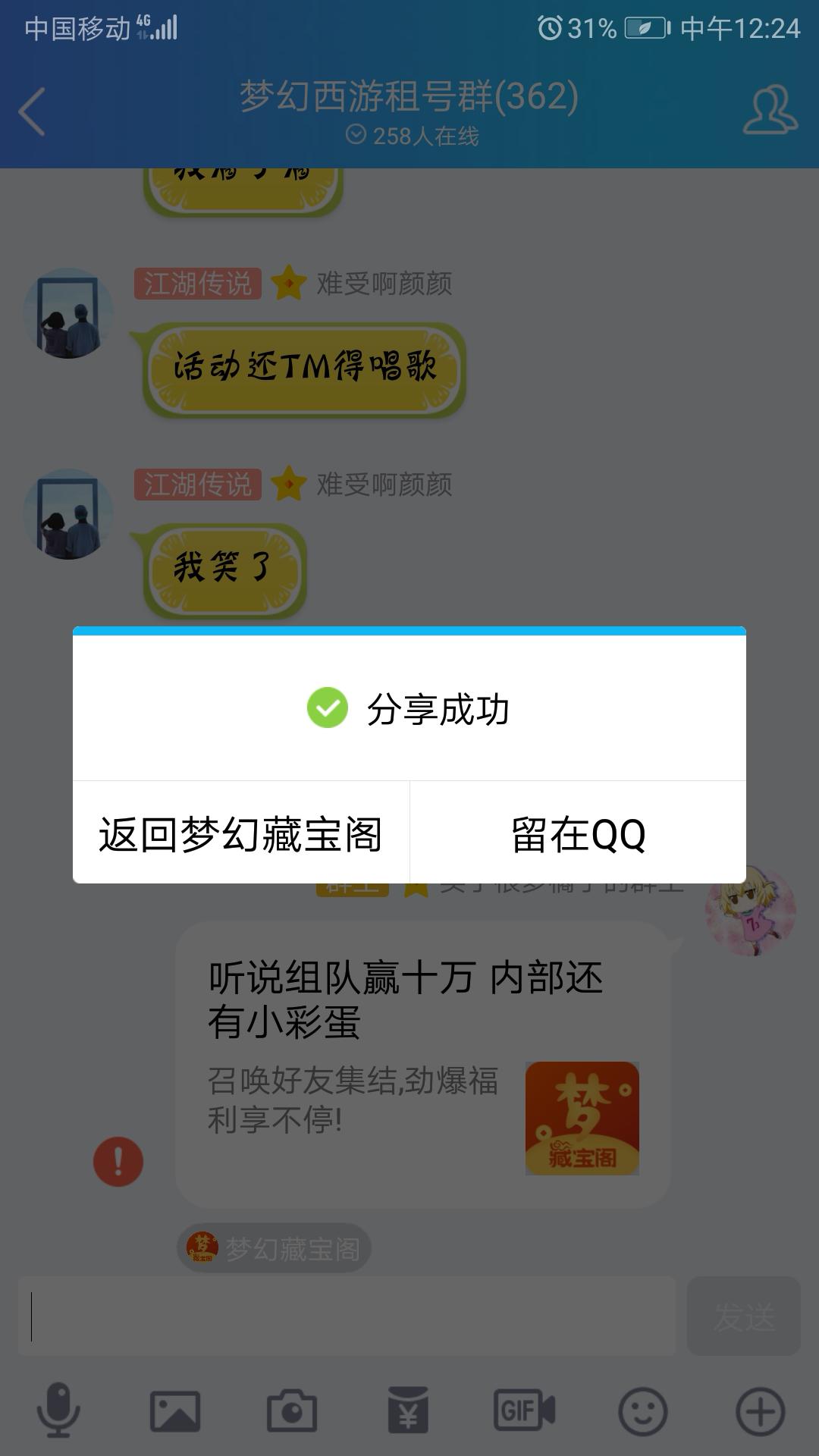
Task: Send a red packet with ¥ icon
Action: coord(408,1411)
